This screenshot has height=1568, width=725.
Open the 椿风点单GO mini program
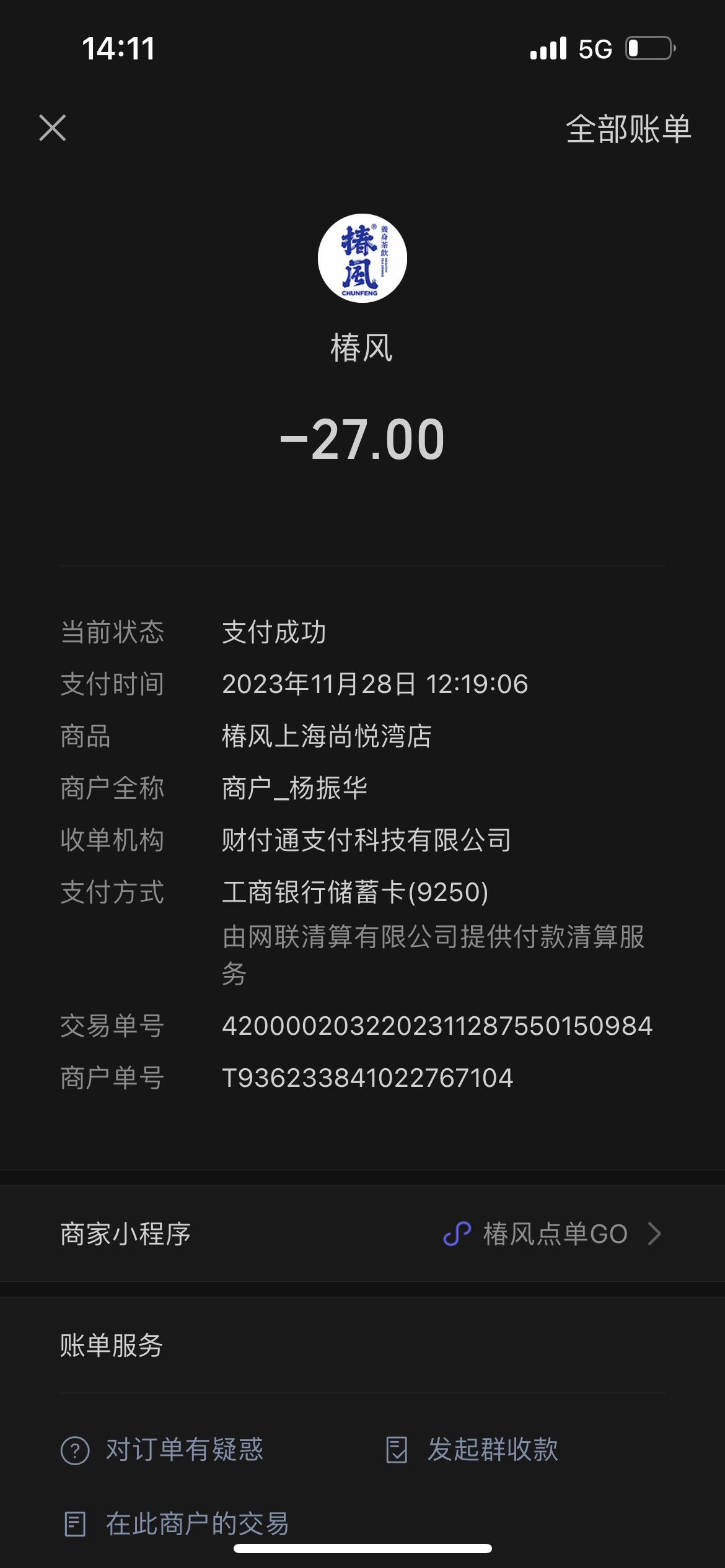coord(362,1234)
